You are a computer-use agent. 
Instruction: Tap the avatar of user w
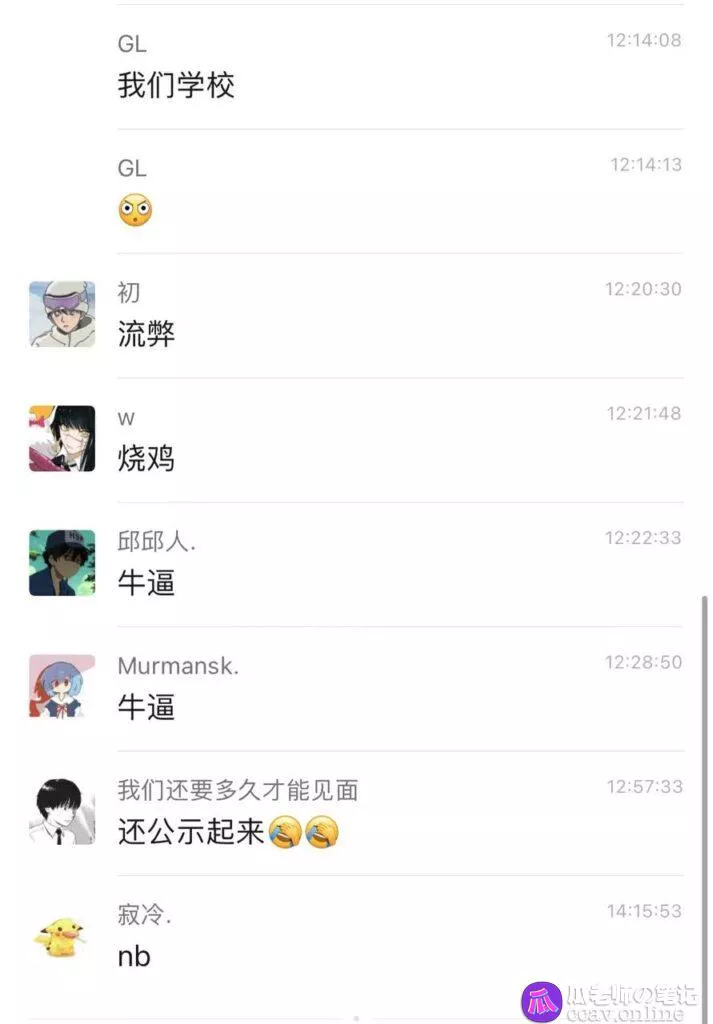62,438
